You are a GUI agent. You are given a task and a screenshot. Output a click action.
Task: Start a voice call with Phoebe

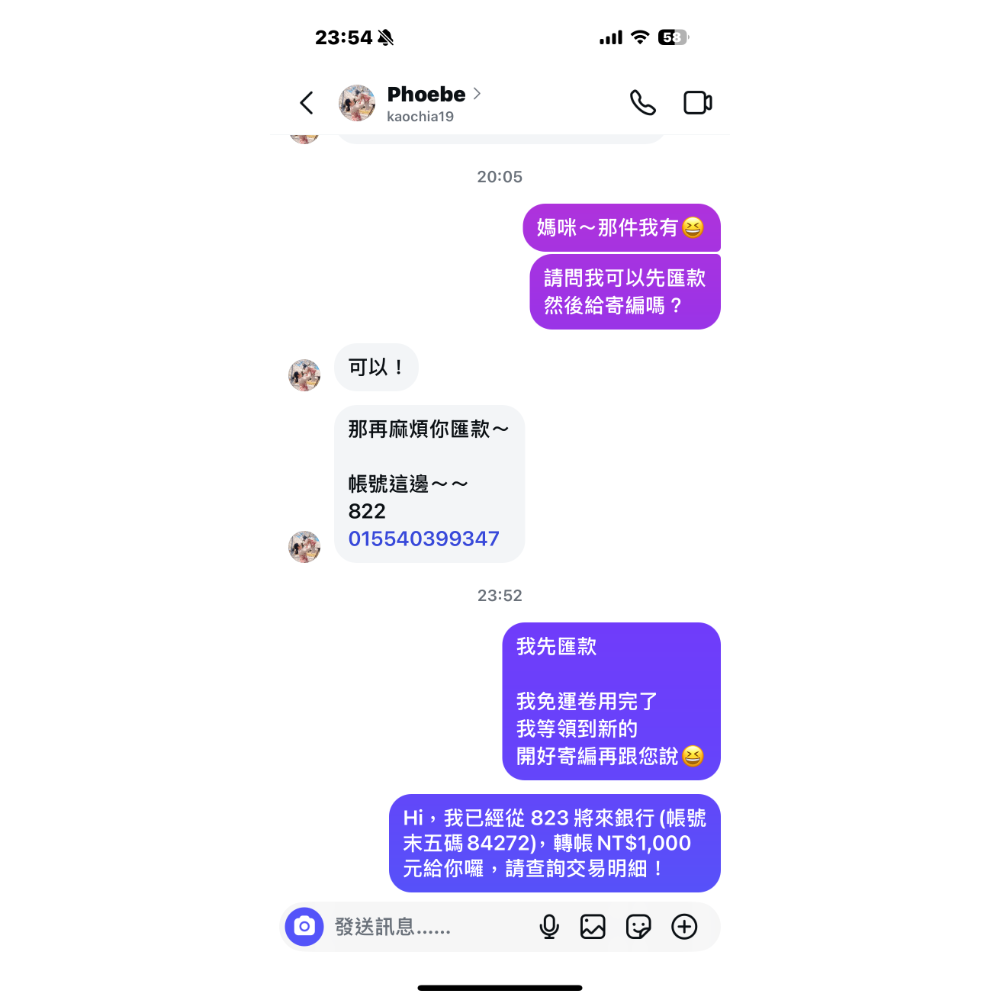tap(642, 103)
